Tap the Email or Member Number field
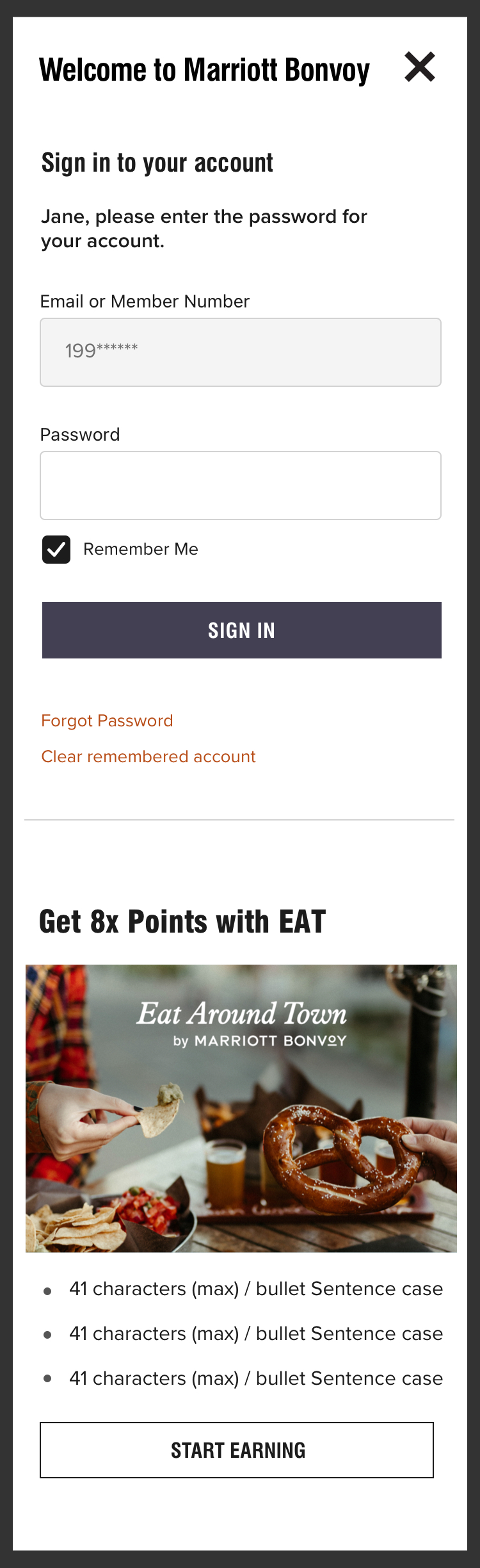The height and width of the screenshot is (1568, 480). pyautogui.click(x=241, y=352)
